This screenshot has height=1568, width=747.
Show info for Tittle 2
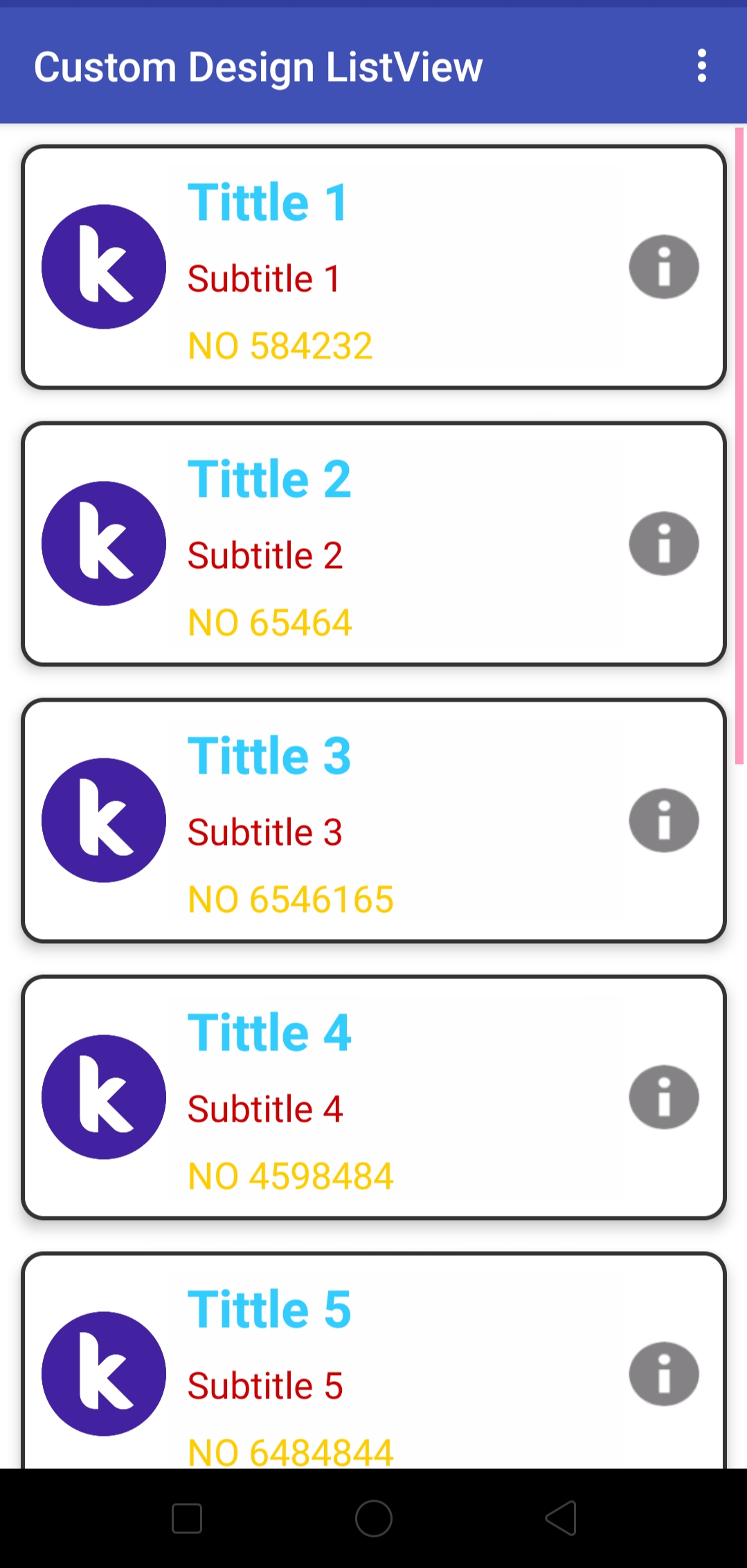(x=664, y=543)
